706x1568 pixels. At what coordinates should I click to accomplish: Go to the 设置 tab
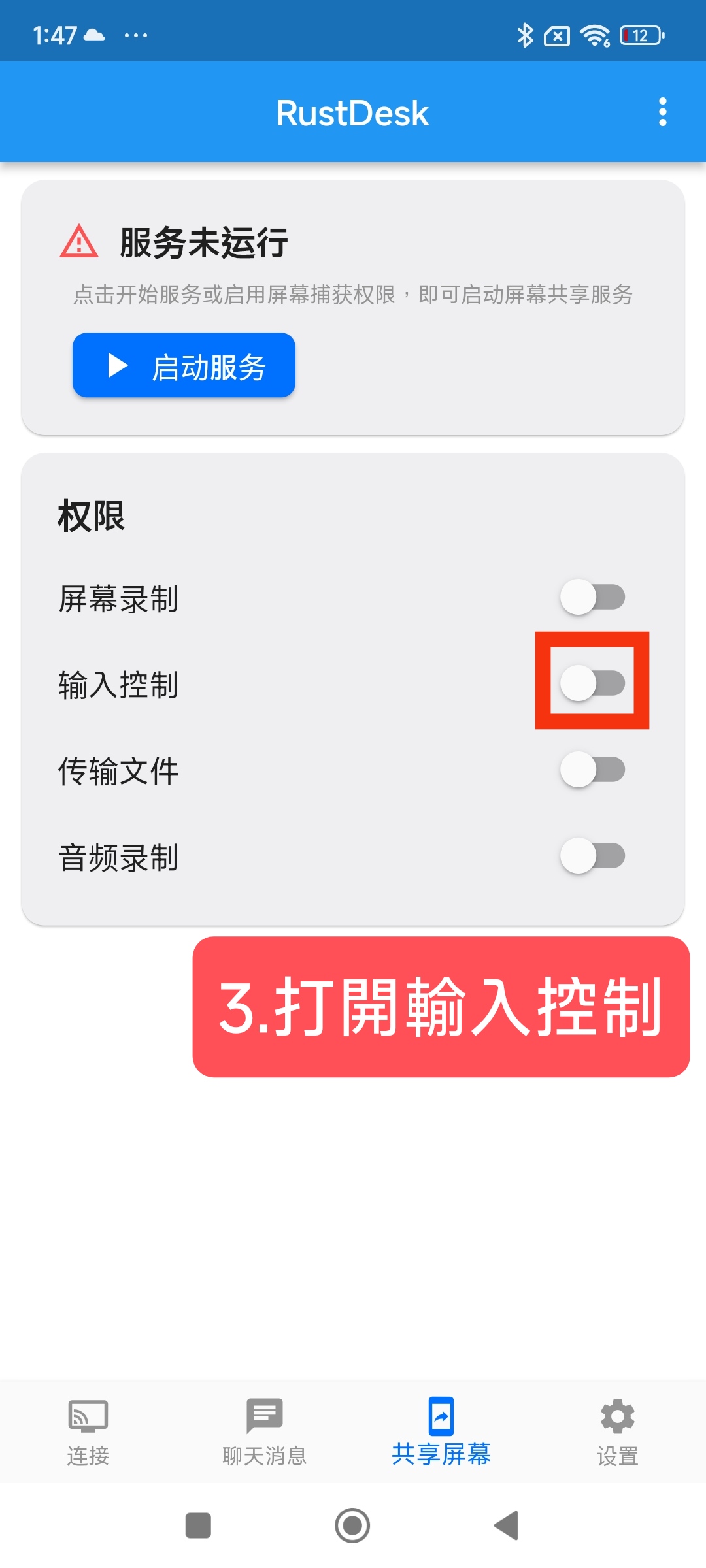point(618,1432)
